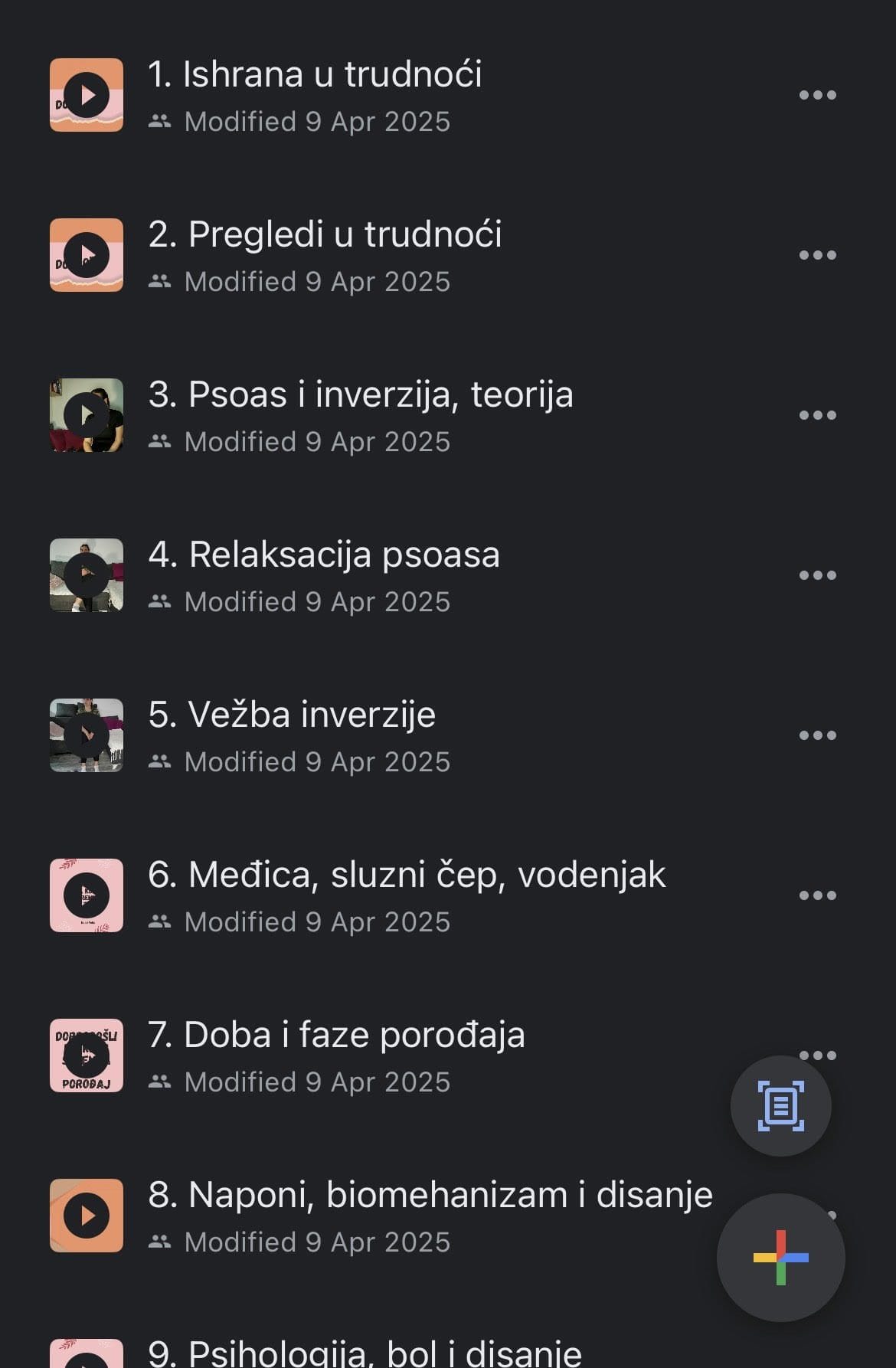The width and height of the screenshot is (896, 1368).
Task: Play the Relaksacija psoasa thumbnail
Action: (86, 574)
